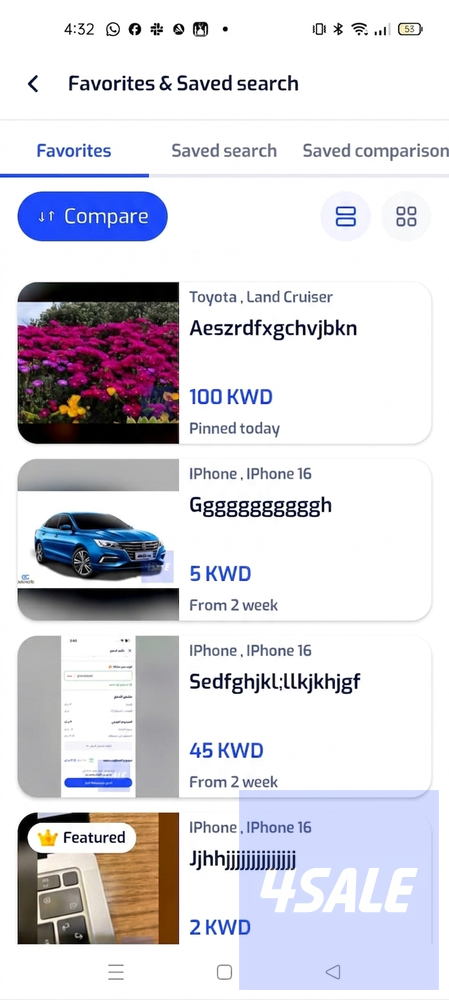Switch to grid view layout
Viewport: 449px width, 1000px height.
(406, 216)
